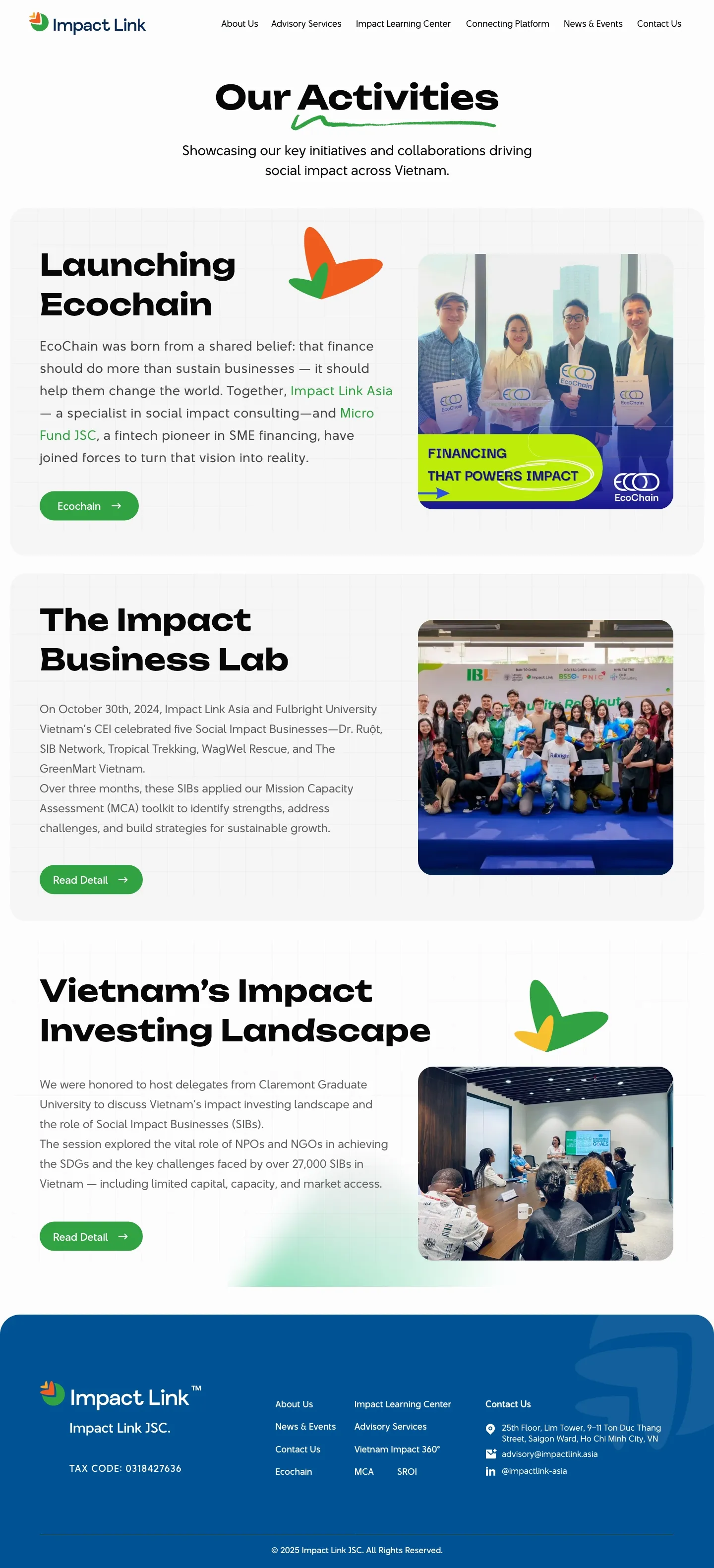Viewport: 714px width, 1568px height.
Task: Open Contact Us in the header menu
Action: point(658,24)
